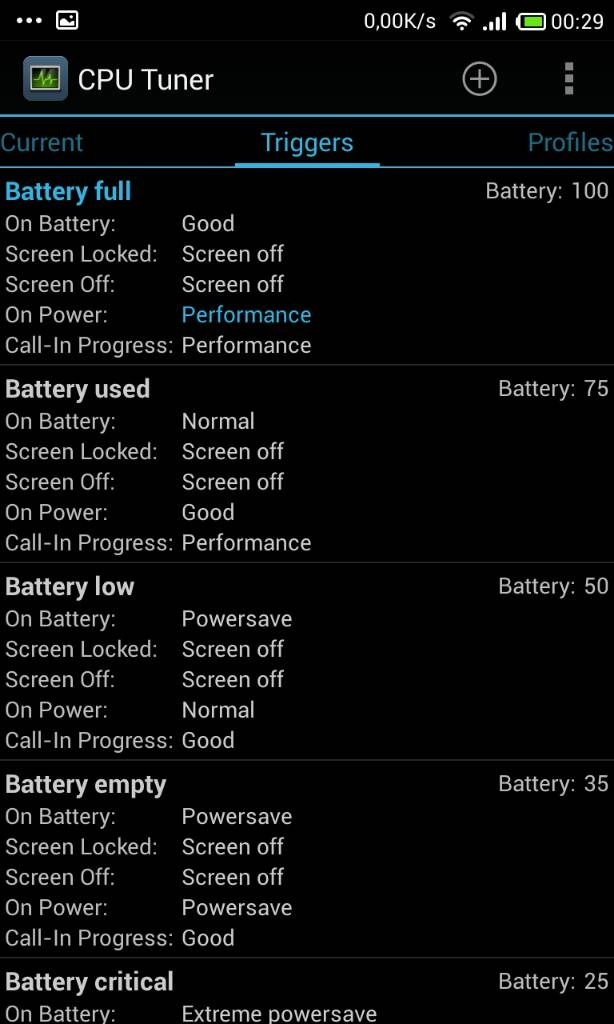614x1024 pixels.
Task: Switch to the Current tab
Action: (42, 143)
